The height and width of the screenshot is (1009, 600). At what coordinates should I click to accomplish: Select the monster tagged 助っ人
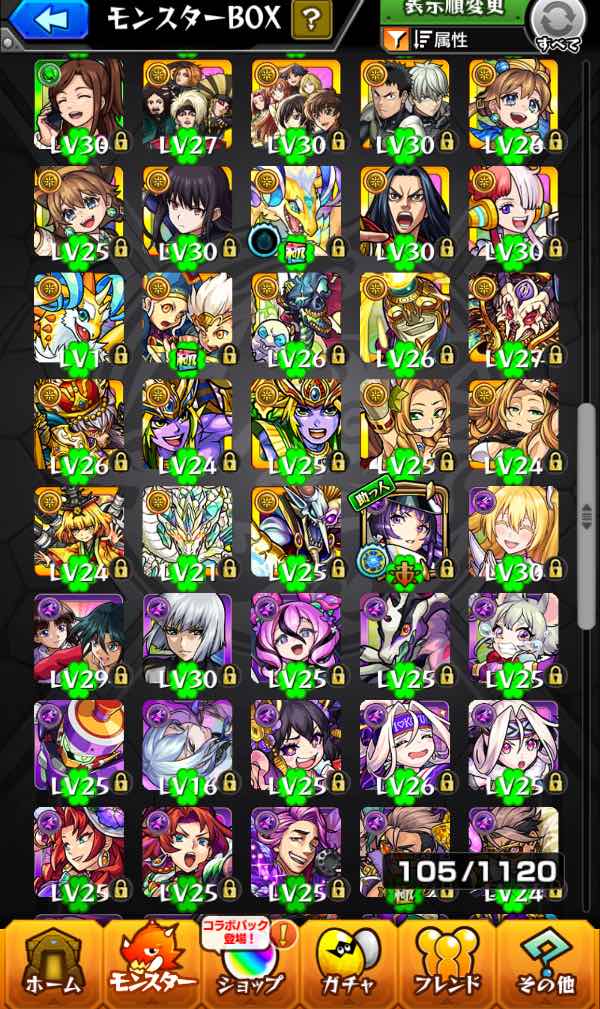pyautogui.click(x=404, y=532)
